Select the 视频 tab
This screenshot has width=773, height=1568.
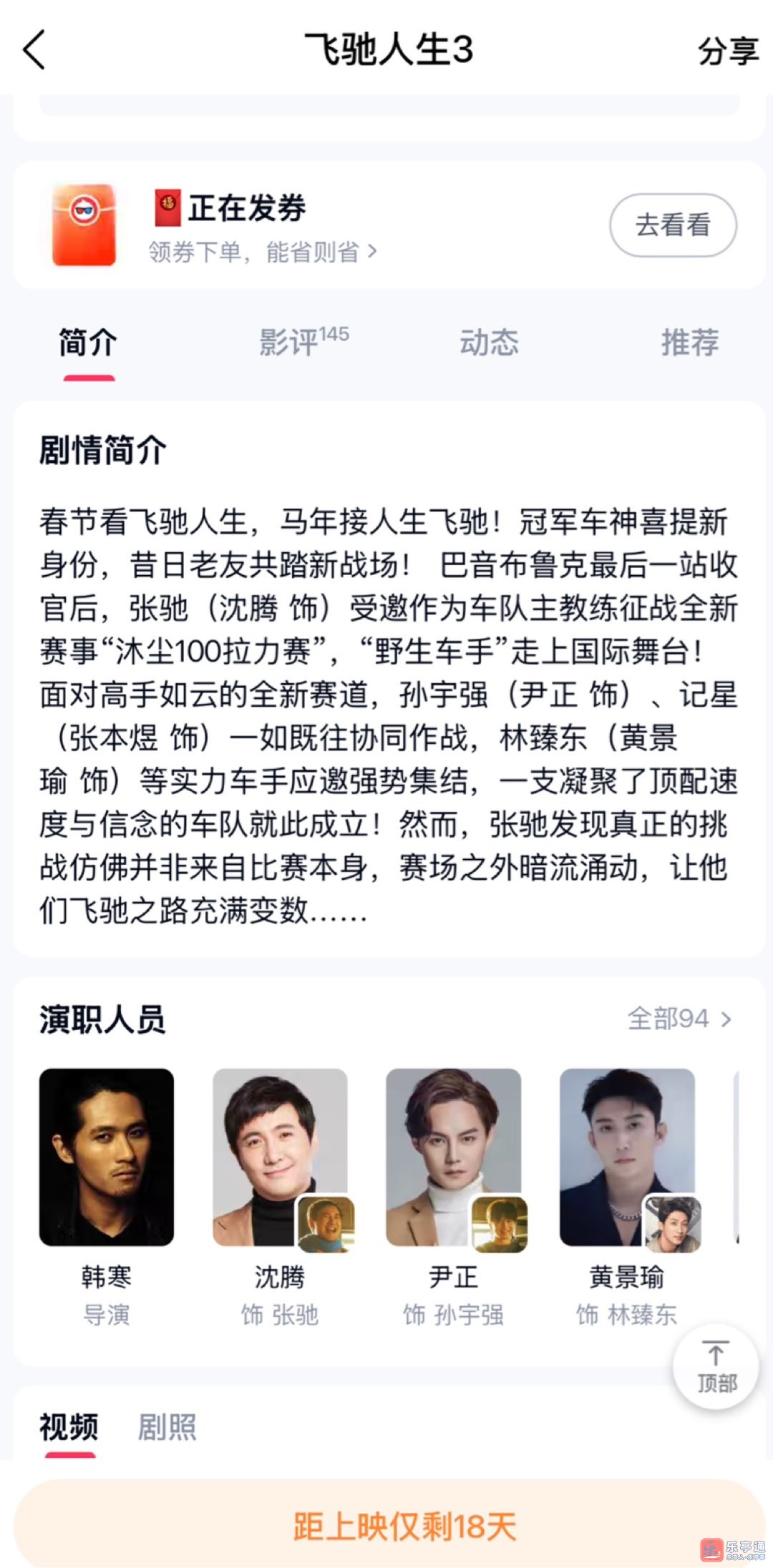pyautogui.click(x=69, y=1427)
